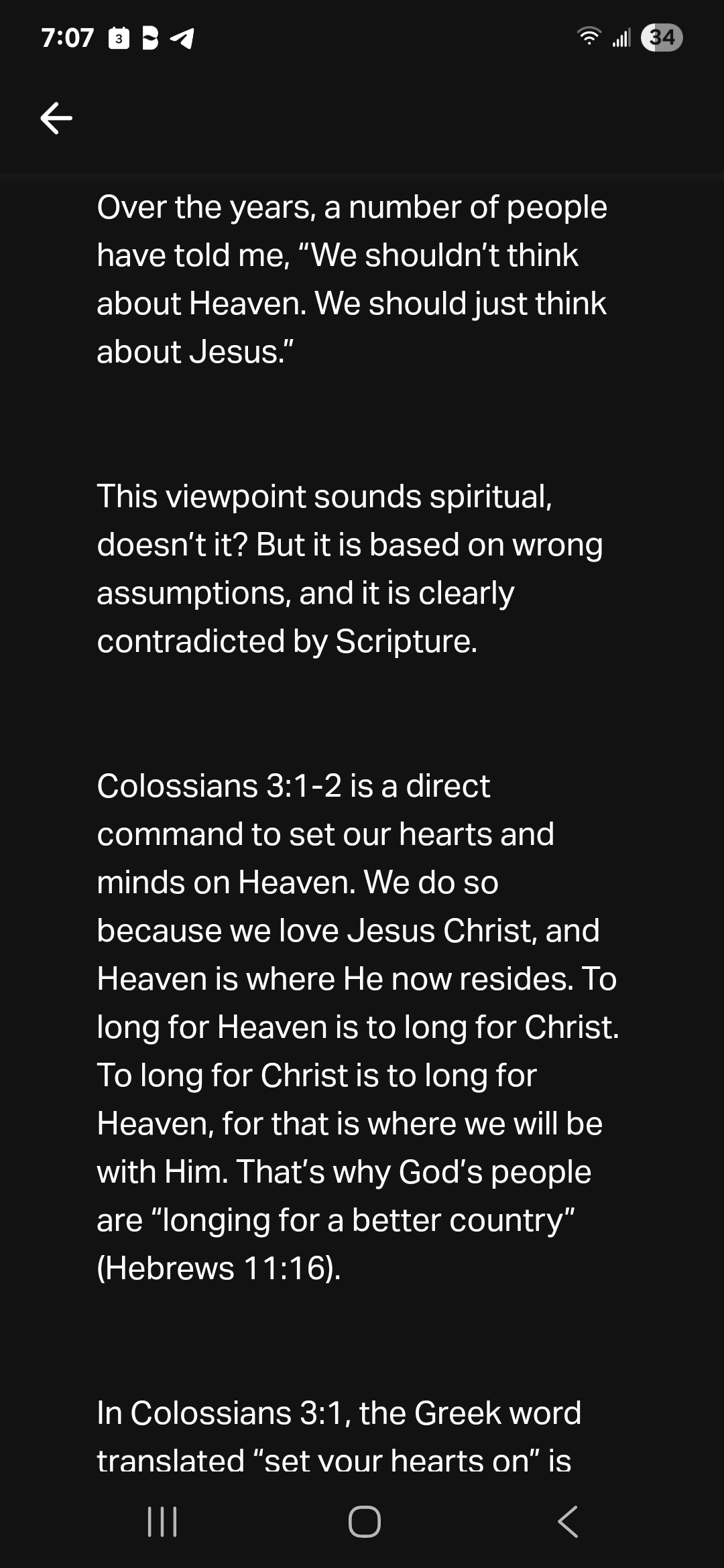Tap the system back chevron
Viewport: 724px width, 1568px height.
(567, 1521)
